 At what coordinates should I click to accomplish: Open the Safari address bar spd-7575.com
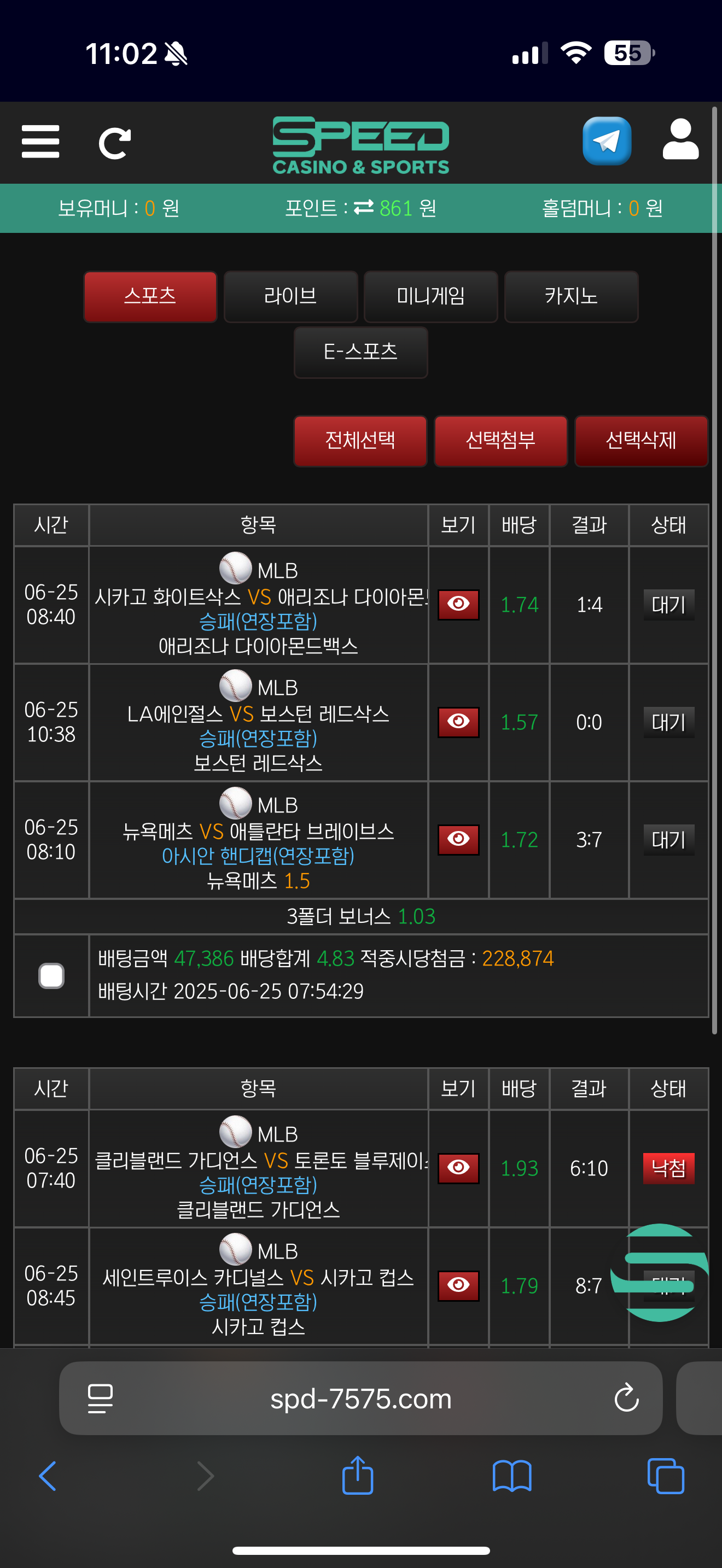point(360,1398)
